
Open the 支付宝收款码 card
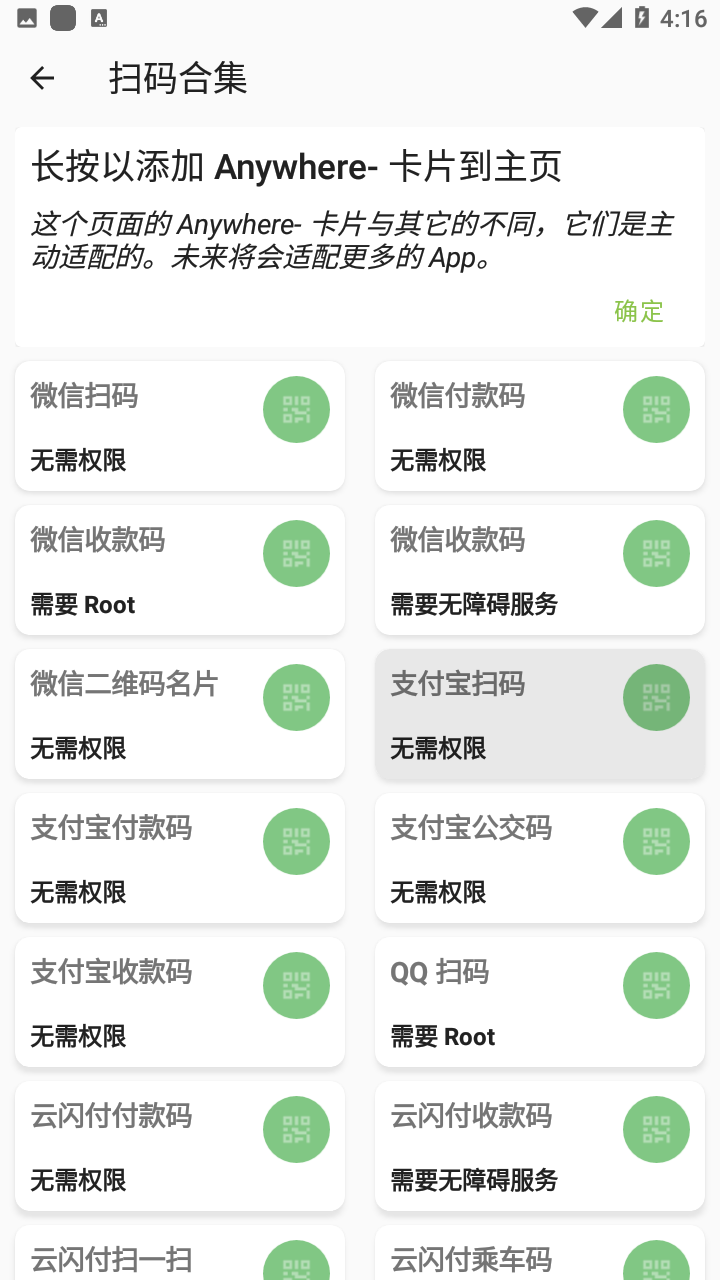pos(180,1002)
